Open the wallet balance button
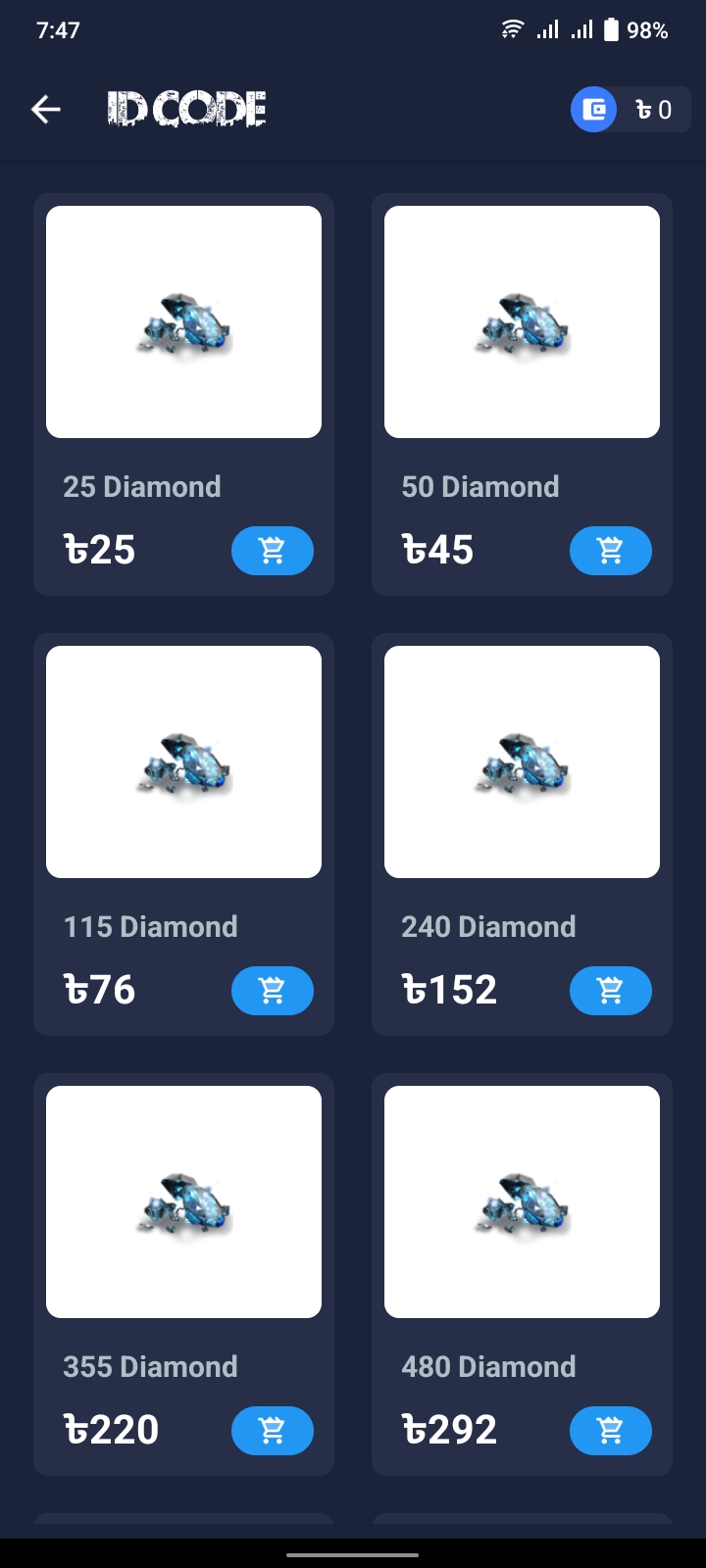Screen dimensions: 706x1568 click(631, 110)
